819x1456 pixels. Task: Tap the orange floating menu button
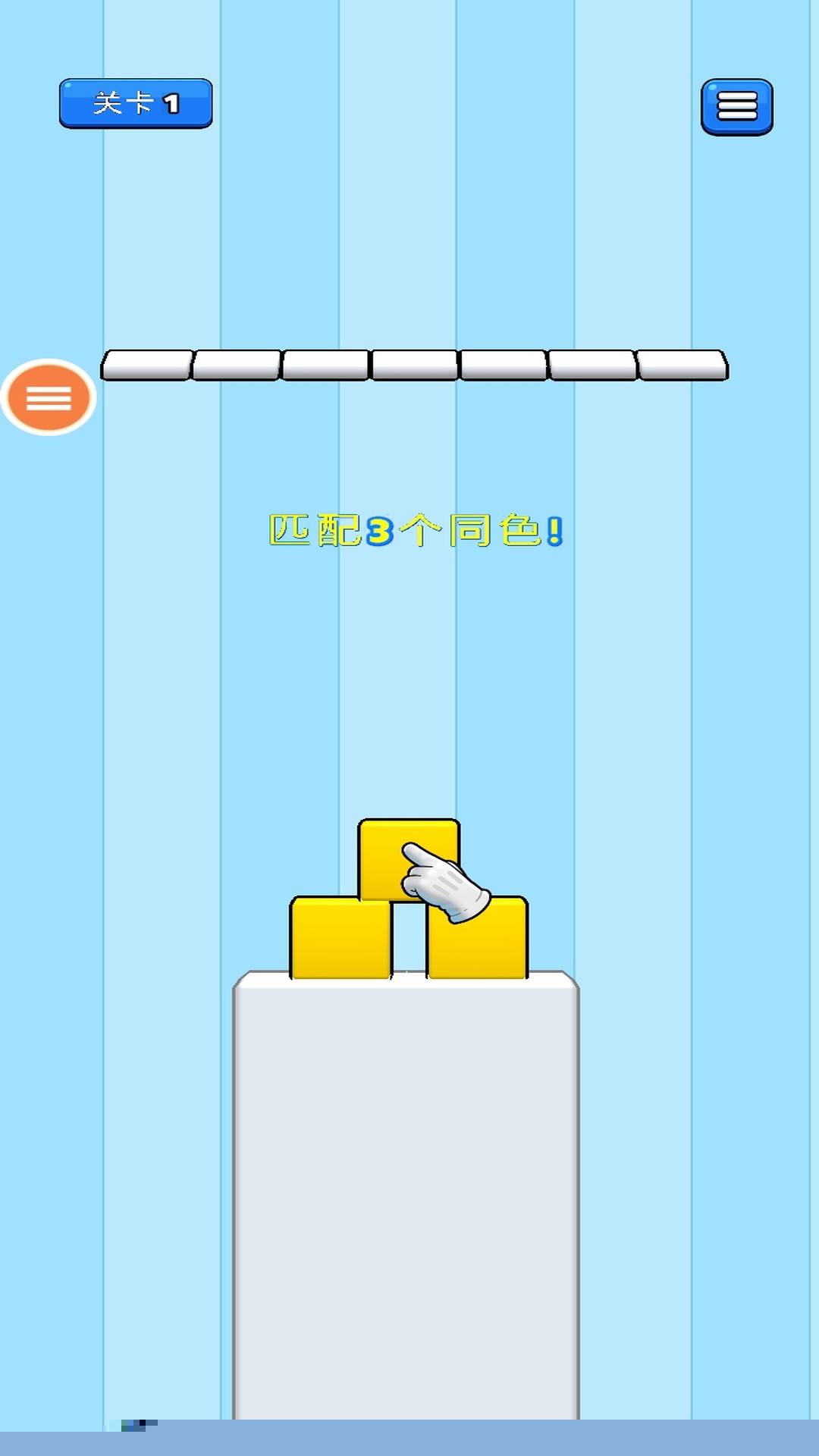pyautogui.click(x=49, y=397)
